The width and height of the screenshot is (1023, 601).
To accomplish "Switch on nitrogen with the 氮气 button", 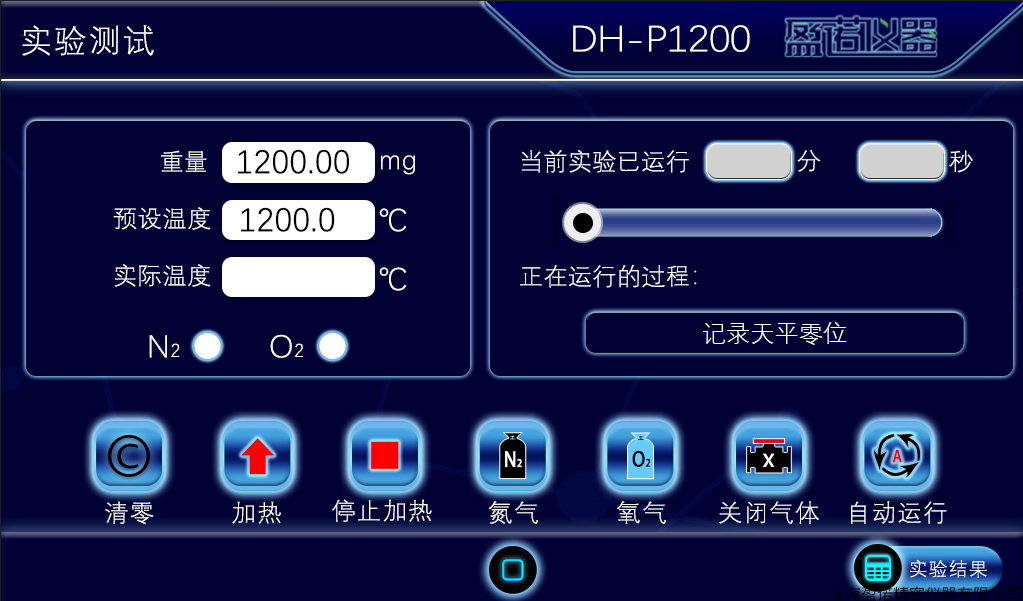I will tap(513, 455).
